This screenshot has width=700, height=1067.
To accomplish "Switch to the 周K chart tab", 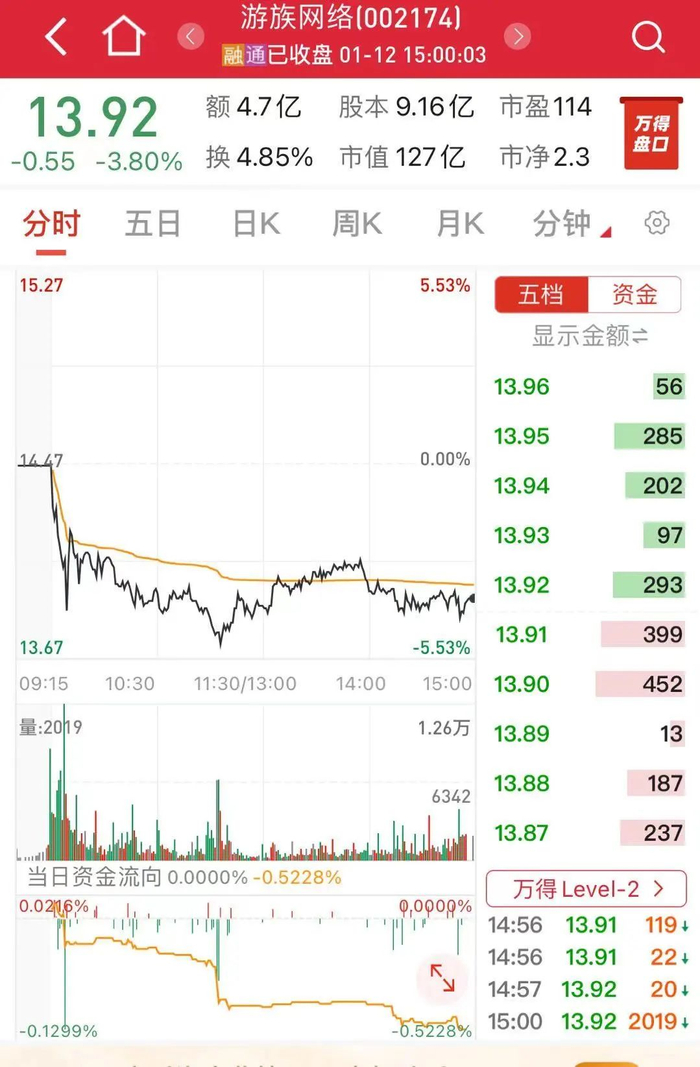I will (x=357, y=224).
